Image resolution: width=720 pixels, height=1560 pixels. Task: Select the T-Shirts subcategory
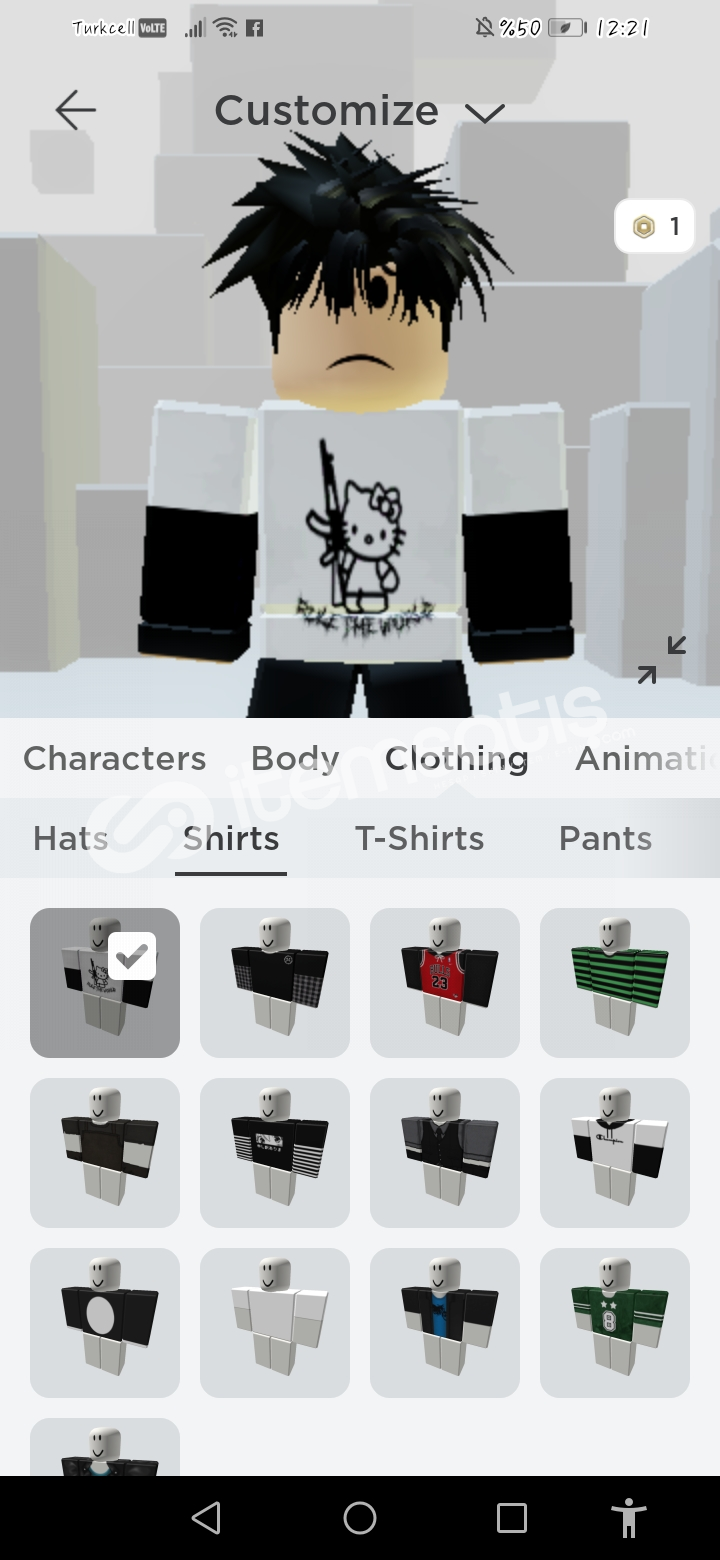[x=419, y=838]
